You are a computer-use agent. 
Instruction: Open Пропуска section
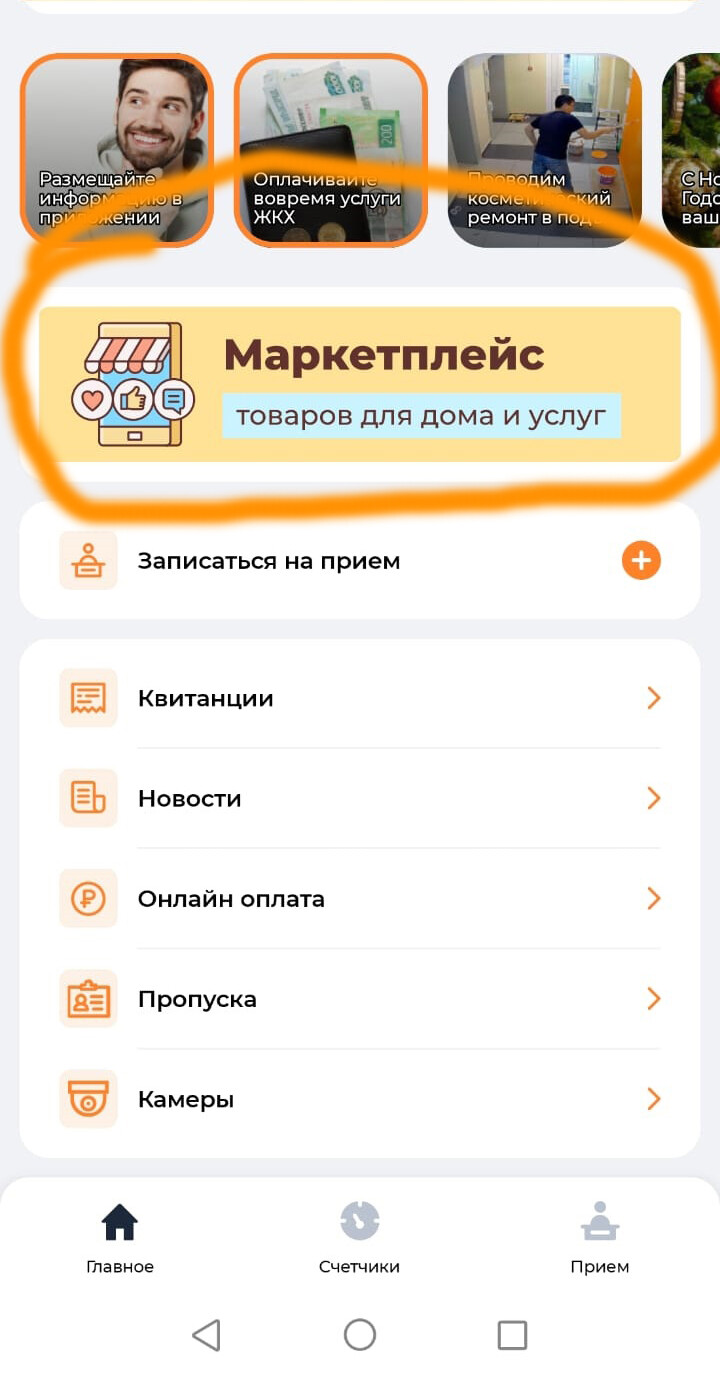point(360,998)
